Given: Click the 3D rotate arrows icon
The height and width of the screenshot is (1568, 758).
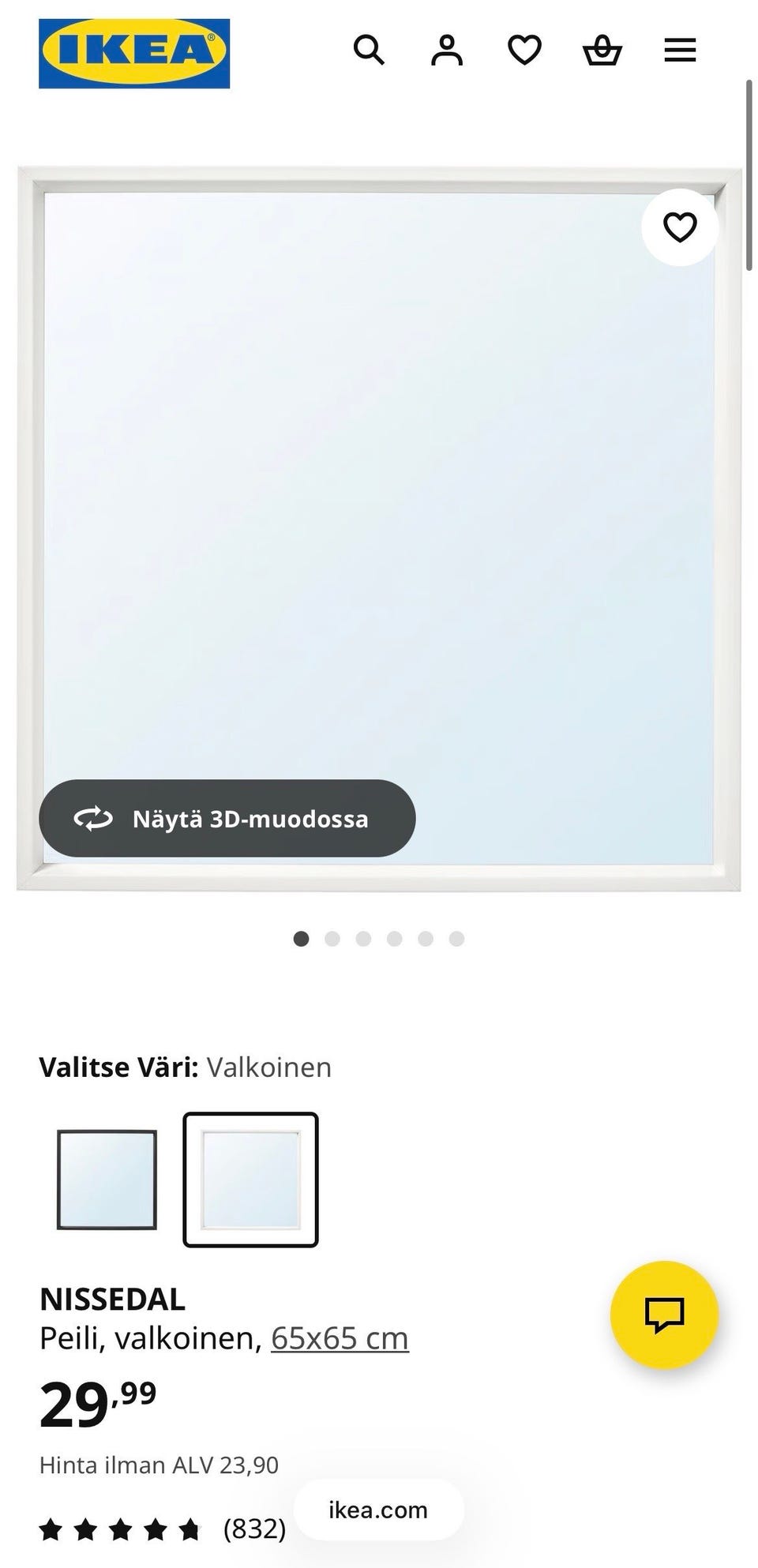Looking at the screenshot, I should [92, 819].
